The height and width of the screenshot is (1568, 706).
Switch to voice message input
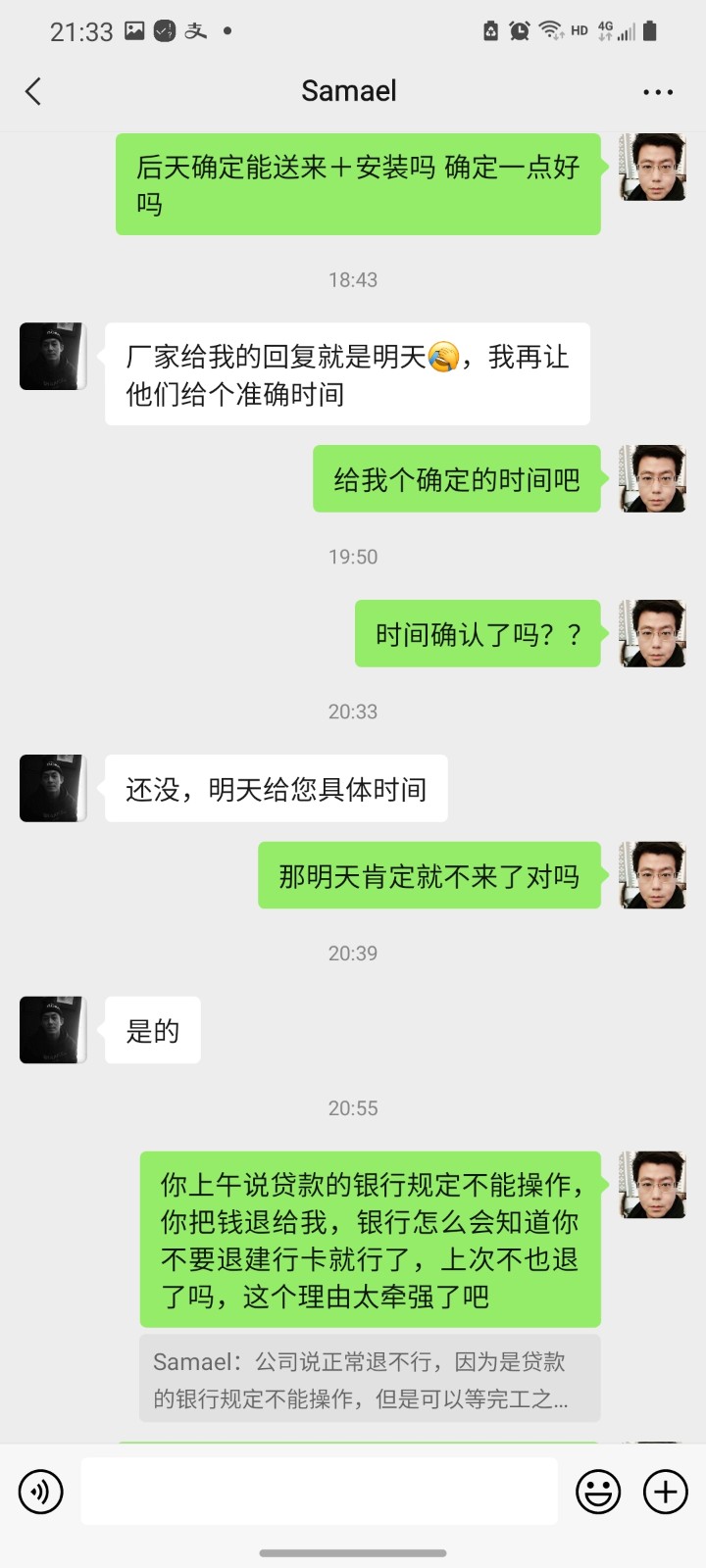40,1492
